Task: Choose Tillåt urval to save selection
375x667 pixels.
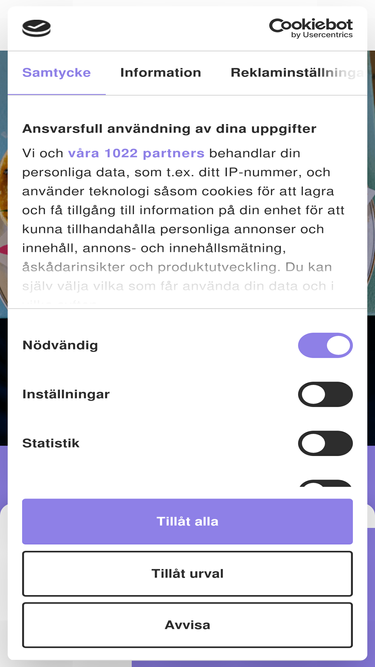Action: pos(188,574)
